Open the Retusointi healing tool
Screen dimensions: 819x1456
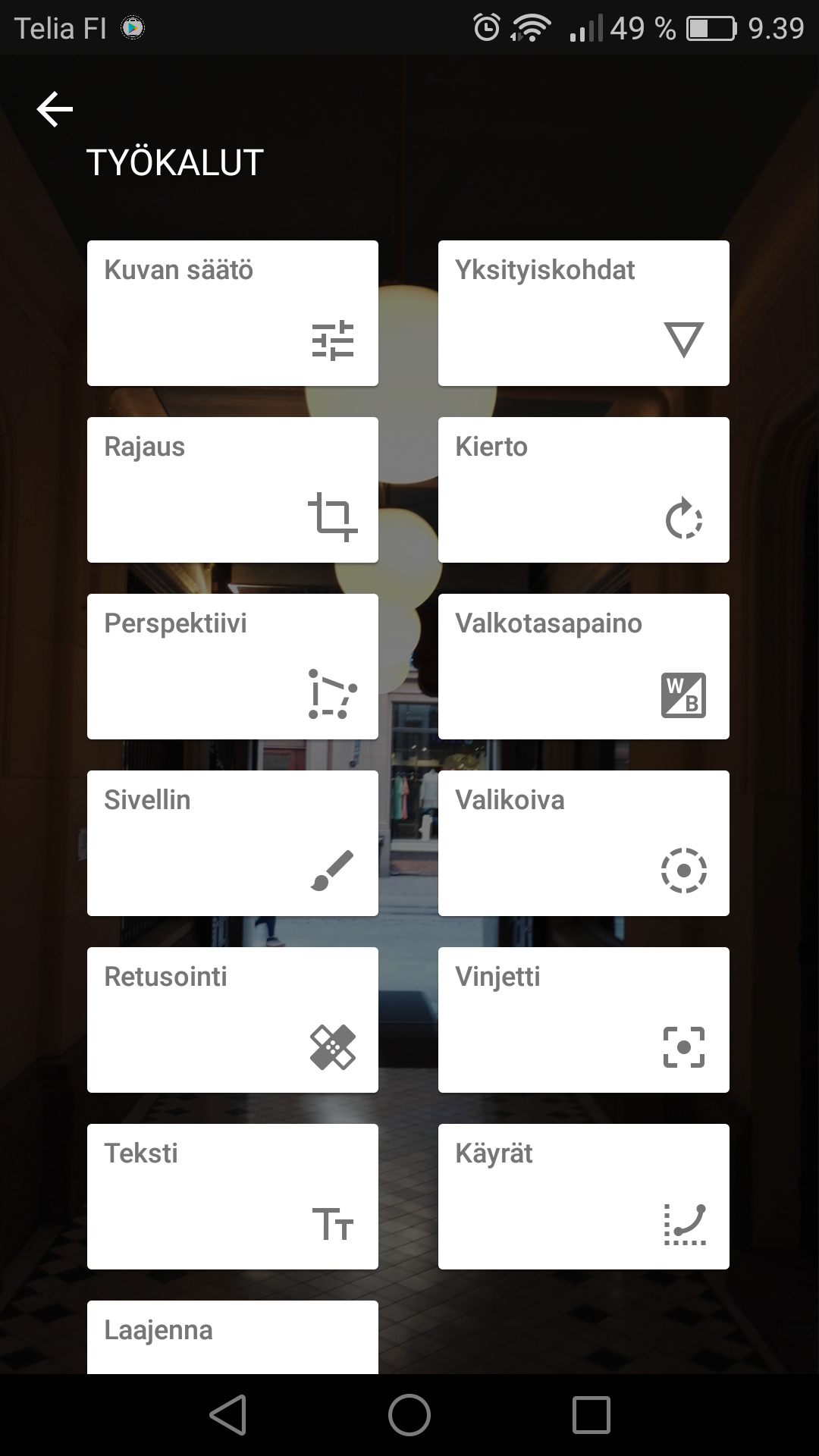tap(232, 1019)
